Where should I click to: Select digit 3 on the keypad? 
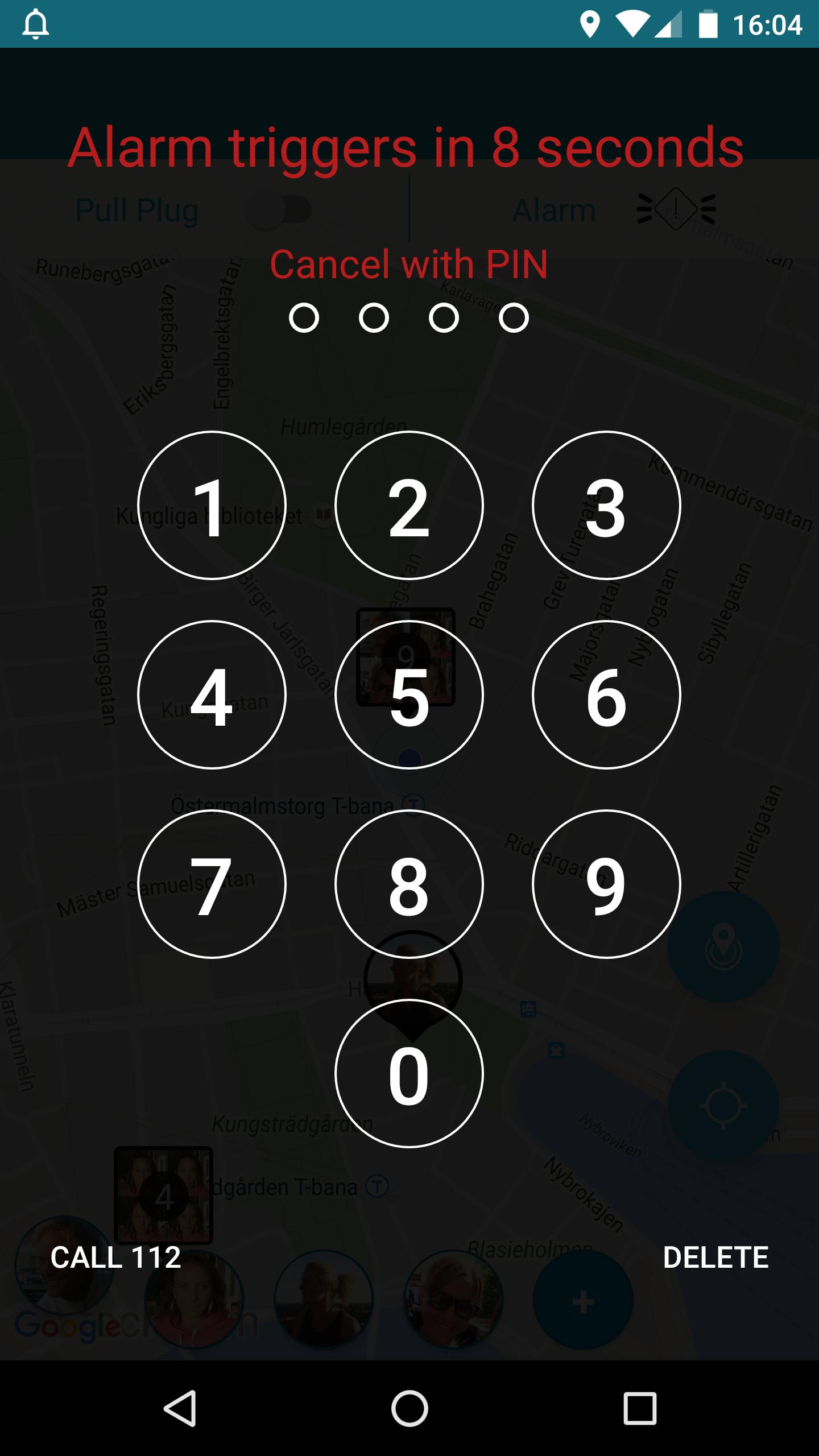tap(606, 506)
